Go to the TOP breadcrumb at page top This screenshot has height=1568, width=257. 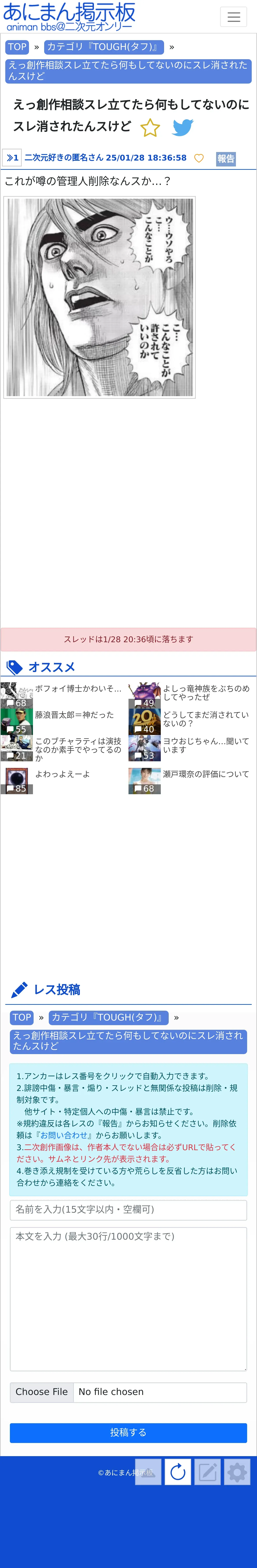pos(17,47)
